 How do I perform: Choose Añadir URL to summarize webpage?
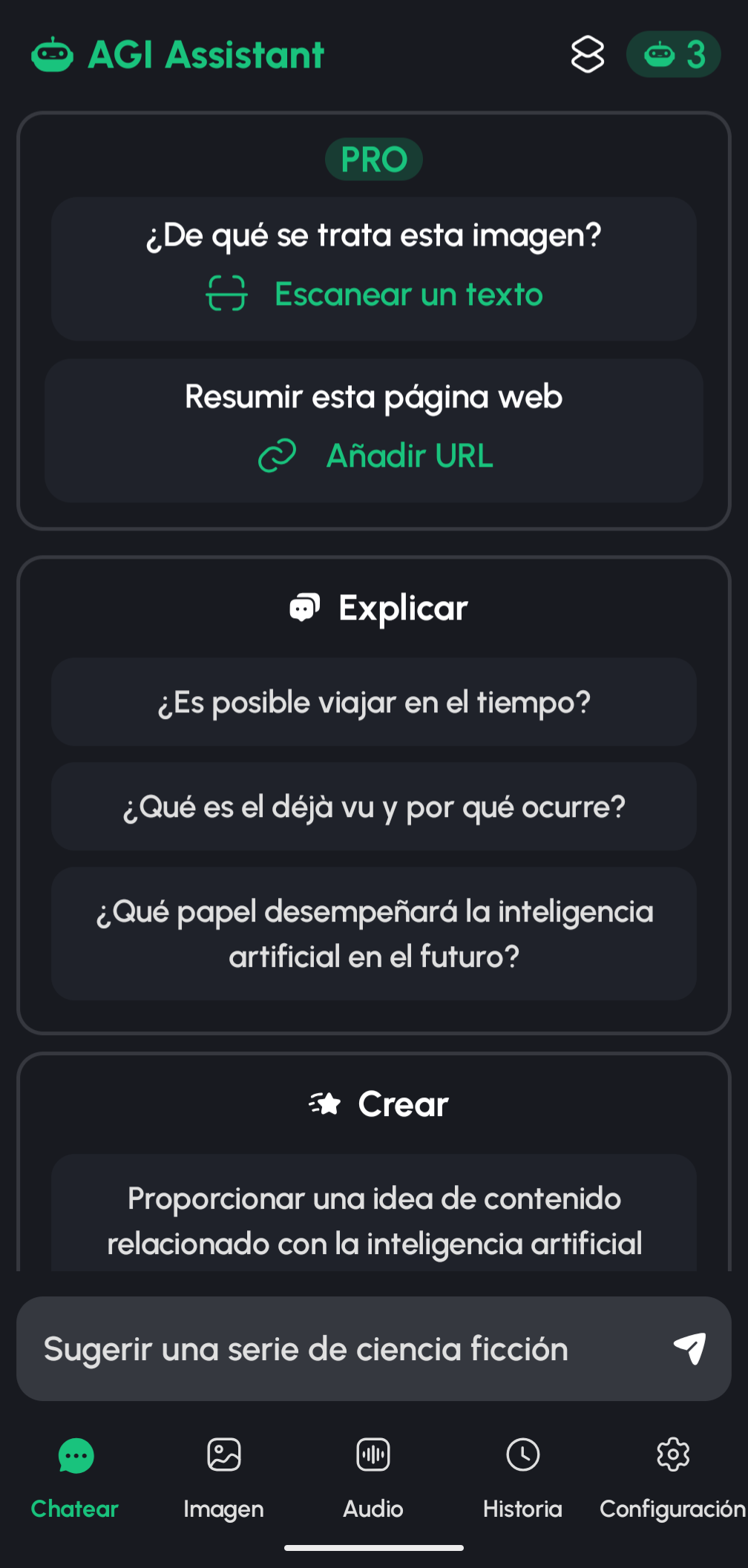pos(374,455)
